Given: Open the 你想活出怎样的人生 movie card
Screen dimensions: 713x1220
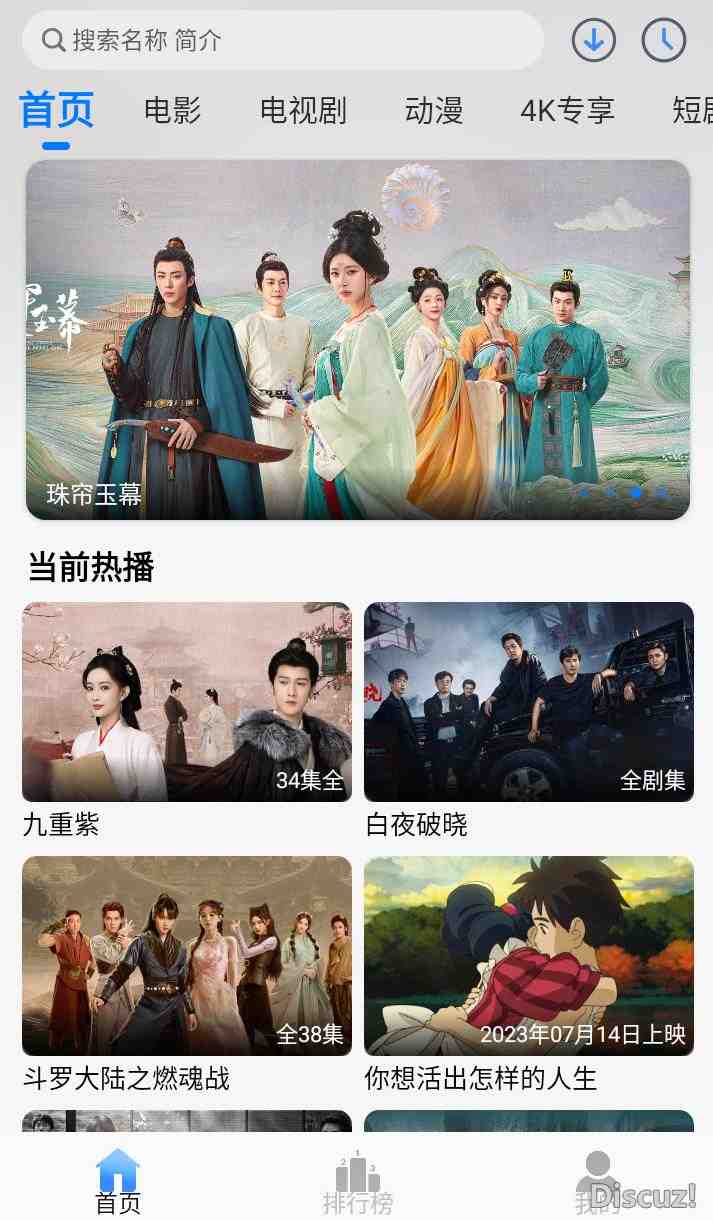Looking at the screenshot, I should [528, 956].
